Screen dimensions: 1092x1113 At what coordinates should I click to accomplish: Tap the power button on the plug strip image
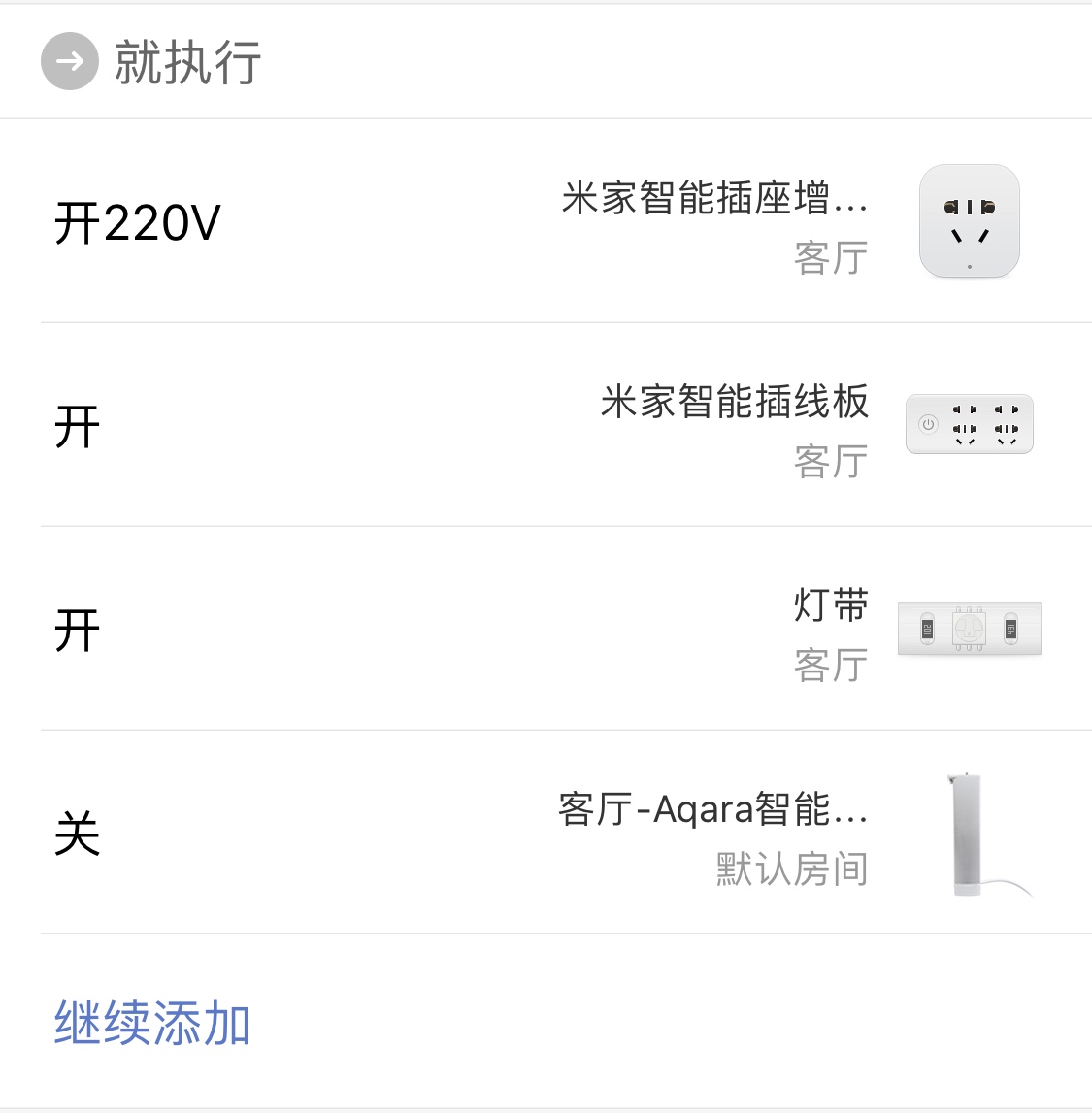click(926, 424)
